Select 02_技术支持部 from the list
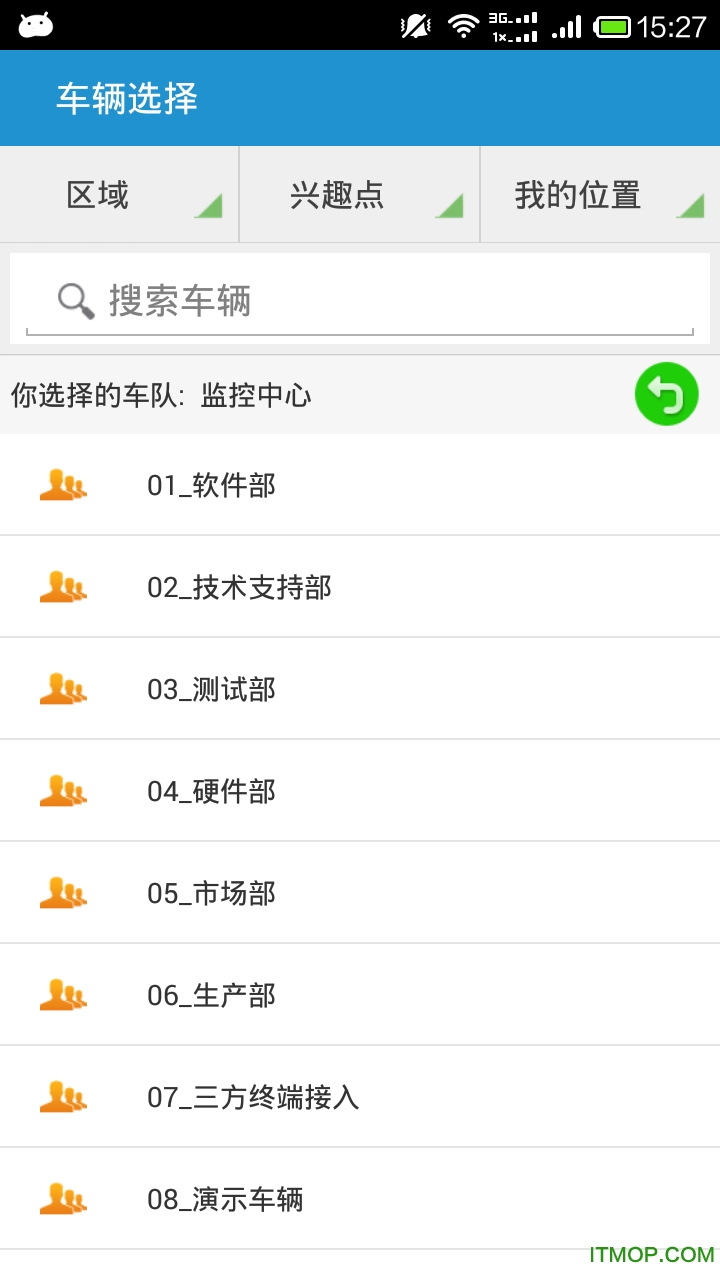This screenshot has height=1280, width=720. pyautogui.click(x=360, y=587)
